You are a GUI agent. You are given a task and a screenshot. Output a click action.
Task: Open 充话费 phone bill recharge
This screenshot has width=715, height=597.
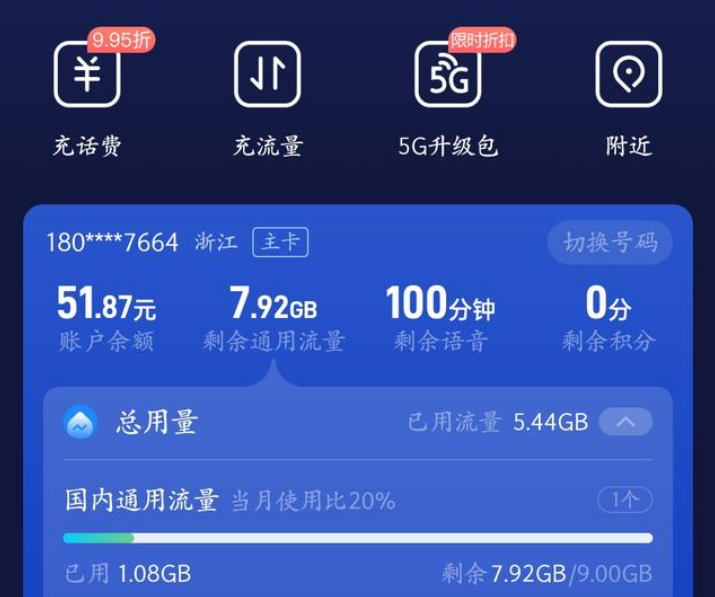(87, 76)
